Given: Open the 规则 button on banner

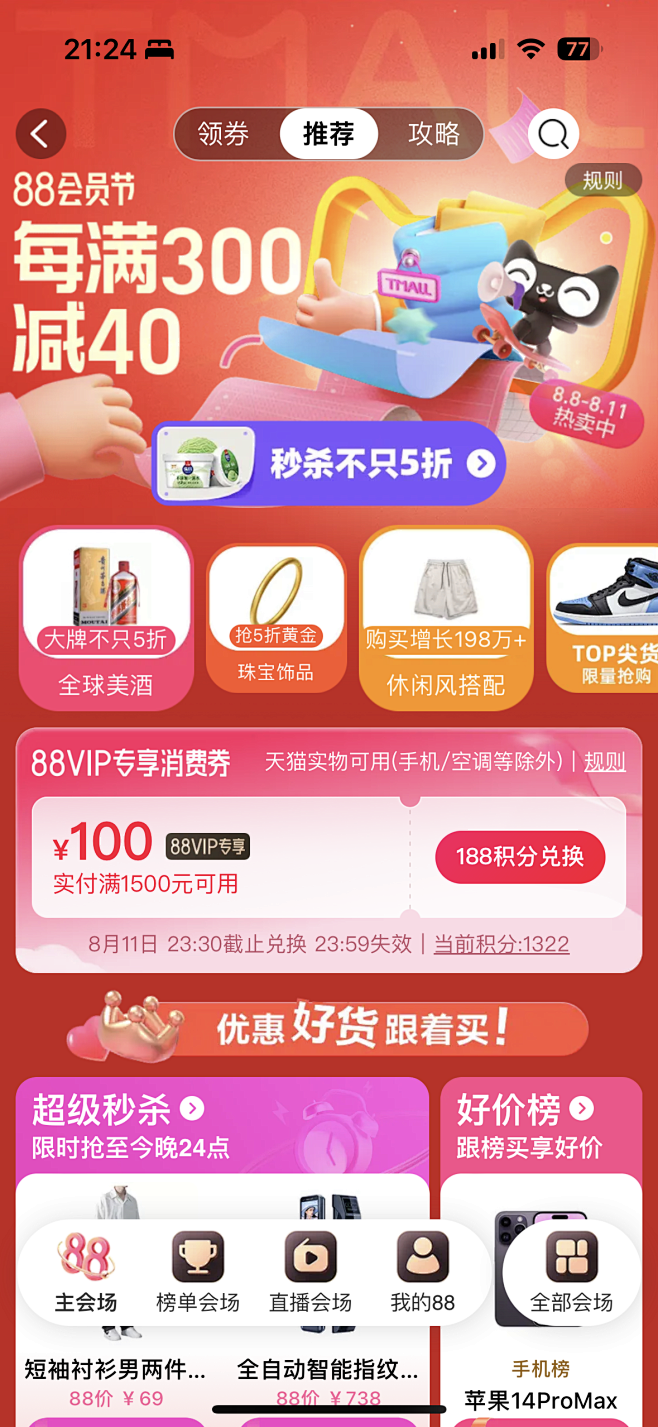Looking at the screenshot, I should [x=603, y=180].
